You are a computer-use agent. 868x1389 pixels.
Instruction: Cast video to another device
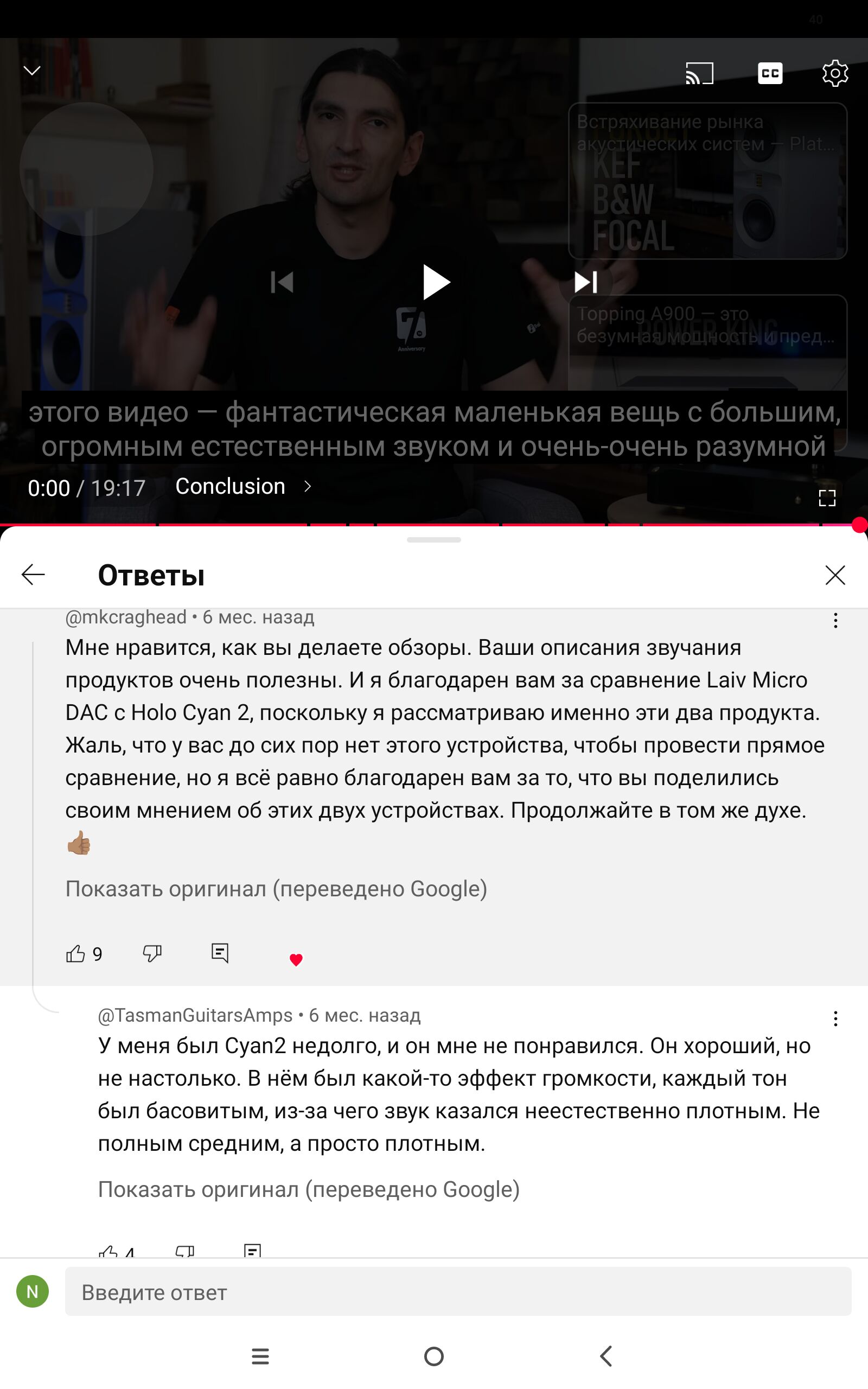coord(699,73)
